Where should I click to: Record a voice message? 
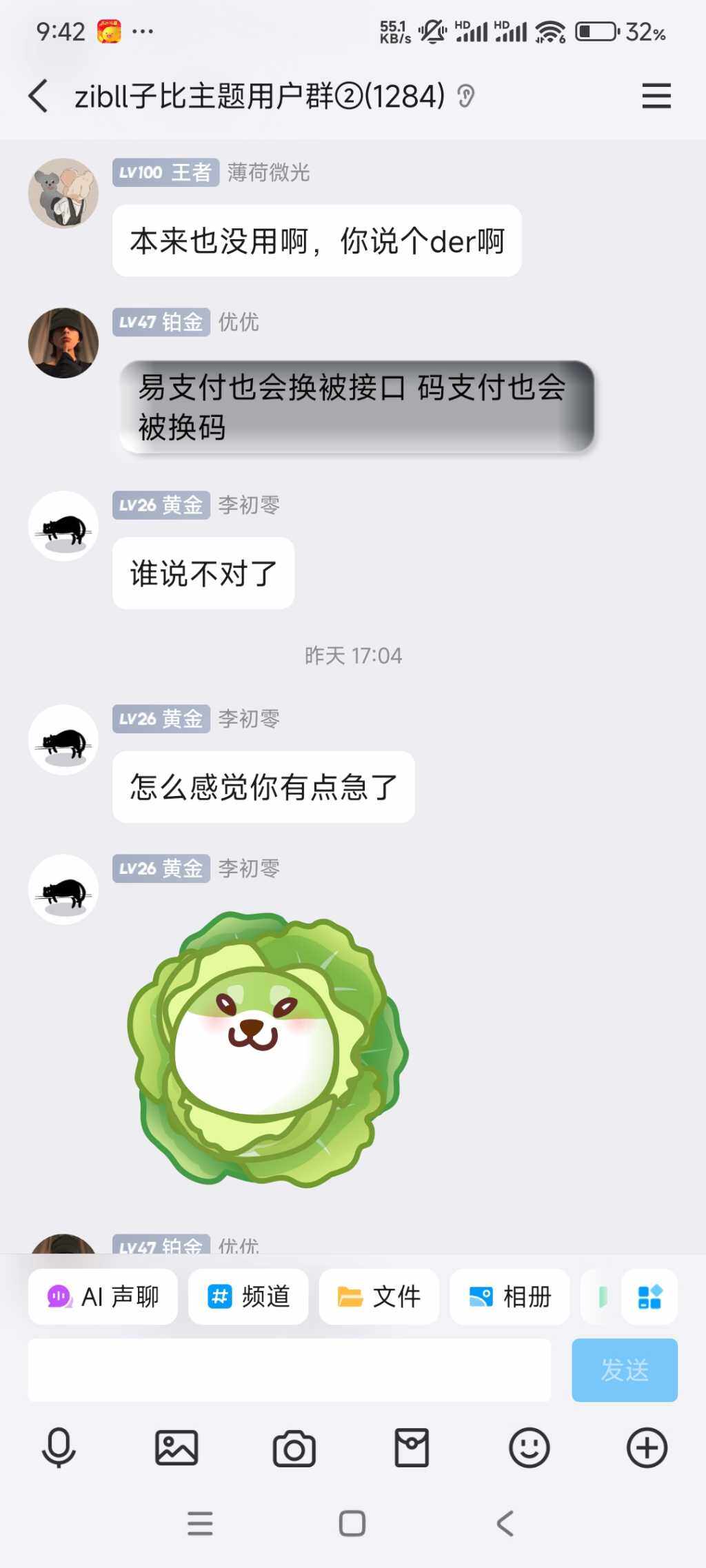59,1447
